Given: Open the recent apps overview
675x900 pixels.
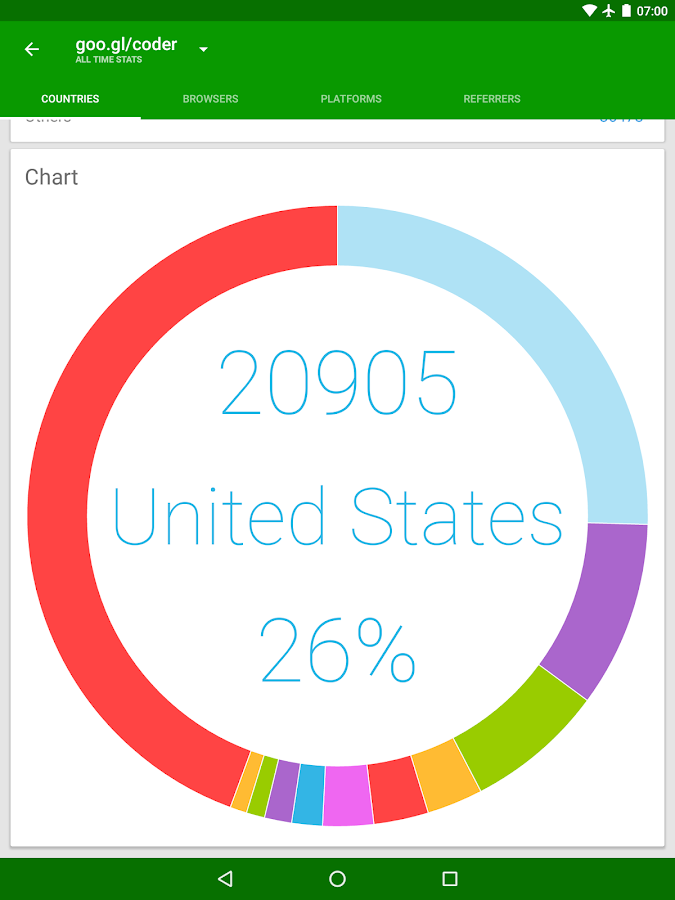Looking at the screenshot, I should pyautogui.click(x=450, y=879).
